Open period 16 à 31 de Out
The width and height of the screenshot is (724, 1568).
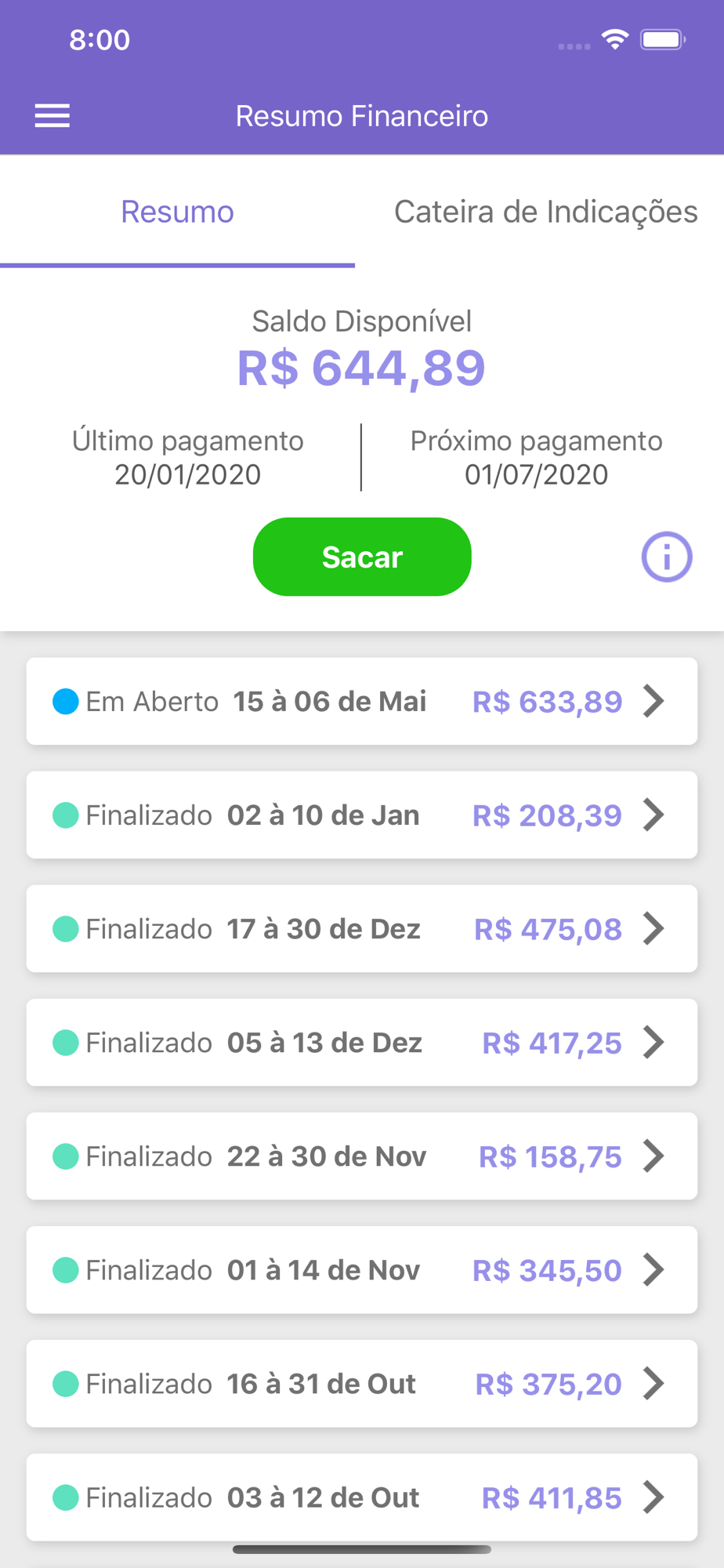tap(362, 1383)
